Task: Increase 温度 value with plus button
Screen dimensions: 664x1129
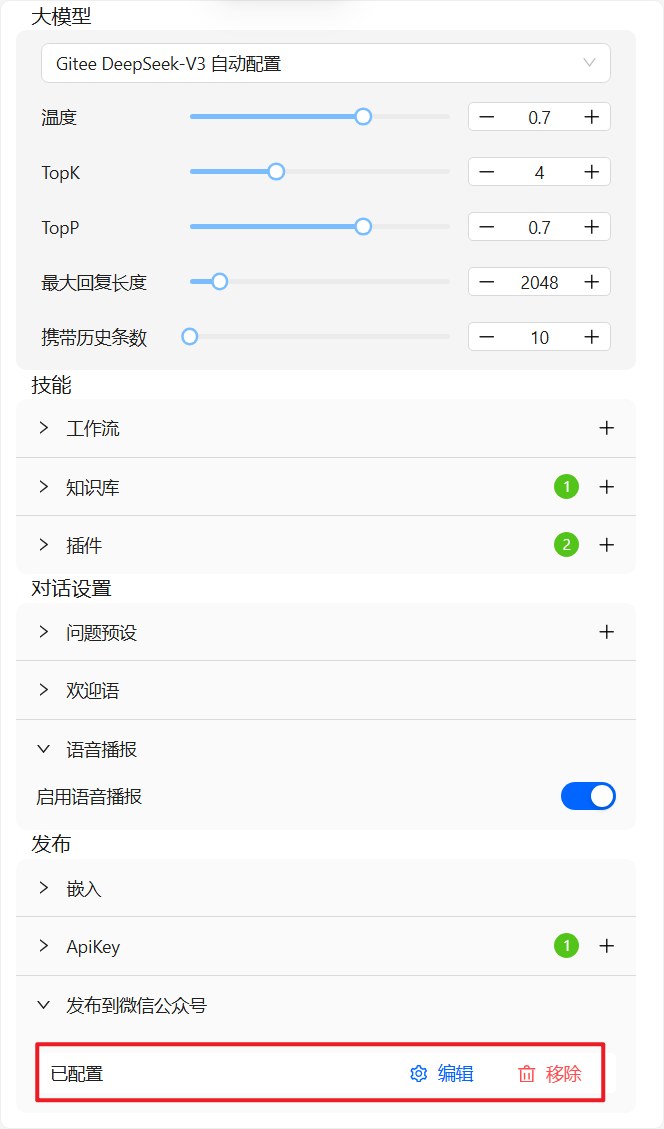Action: [592, 117]
